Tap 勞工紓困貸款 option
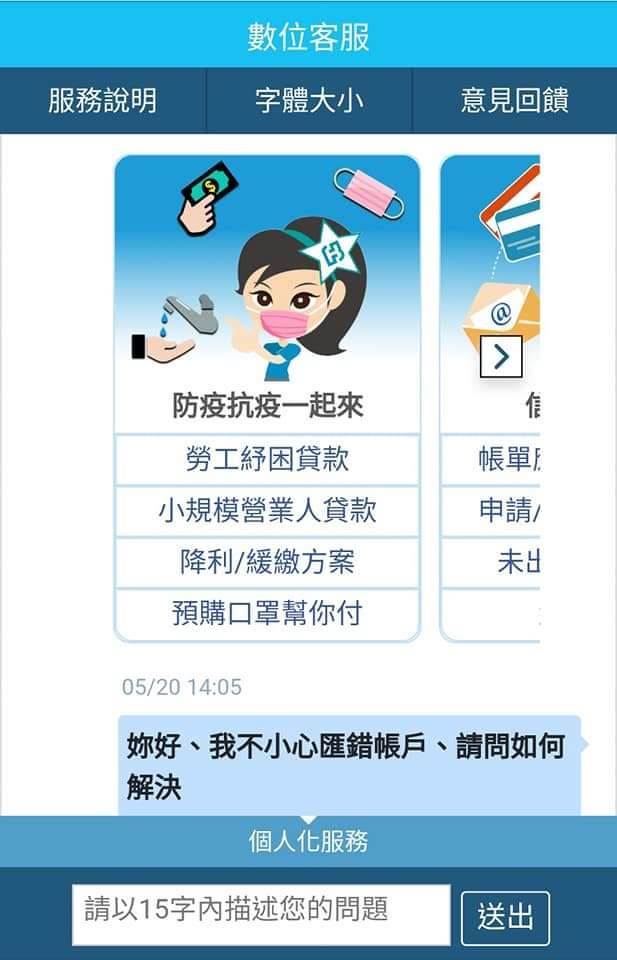The height and width of the screenshot is (960, 617). (267, 460)
